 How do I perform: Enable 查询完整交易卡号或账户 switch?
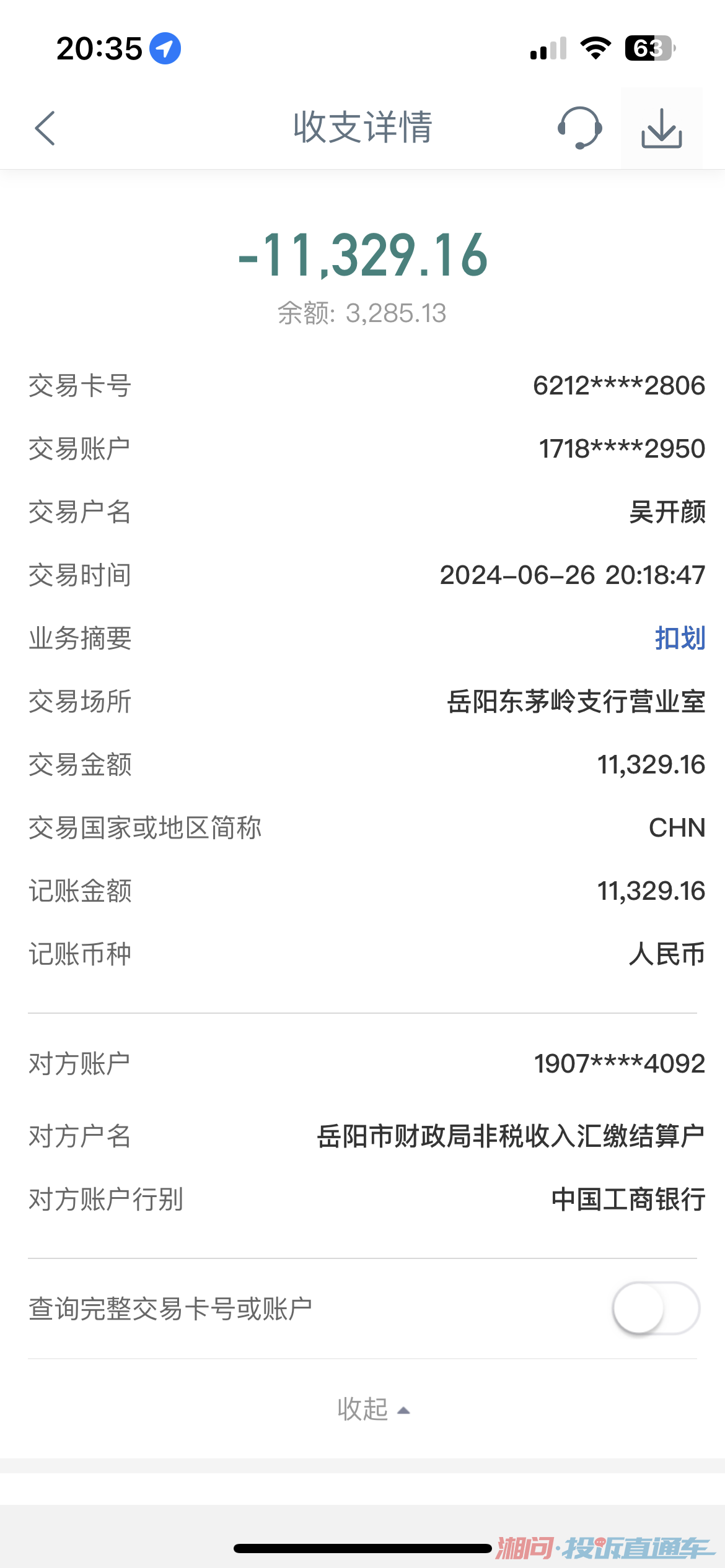[656, 1309]
